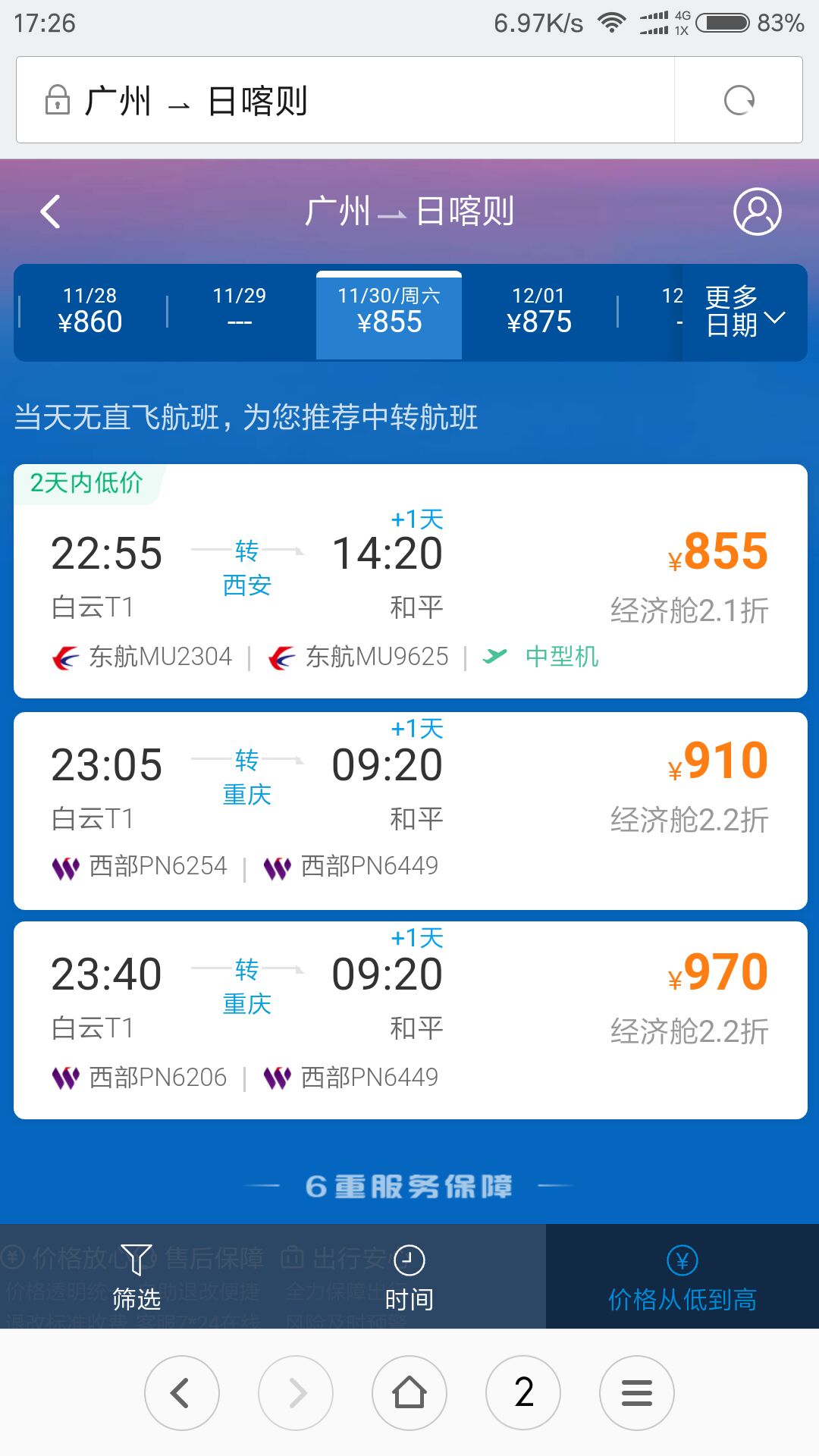Open the URL bar showing 广州 → 日喀则
This screenshot has width=819, height=1456.
[345, 100]
